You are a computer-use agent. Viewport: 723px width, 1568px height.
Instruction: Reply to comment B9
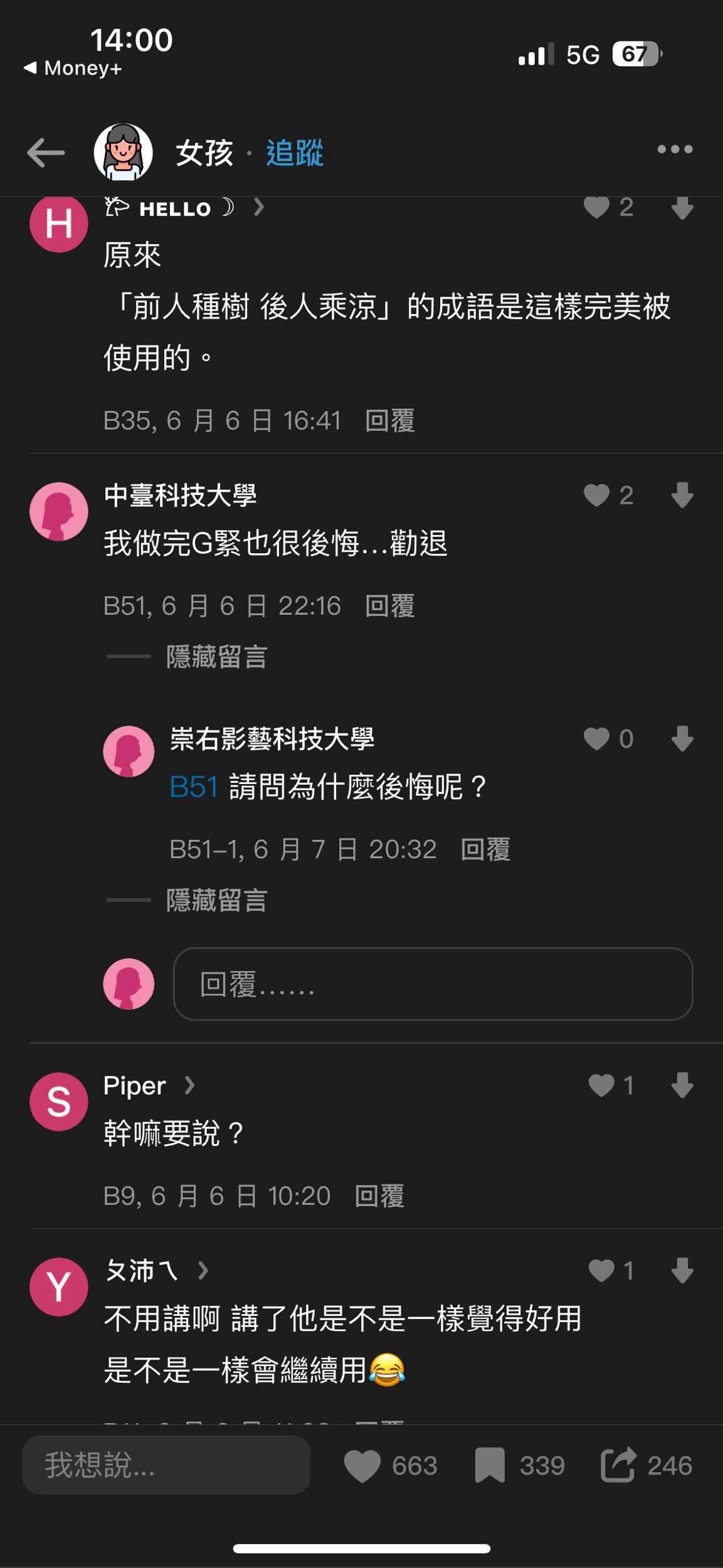pyautogui.click(x=379, y=1196)
